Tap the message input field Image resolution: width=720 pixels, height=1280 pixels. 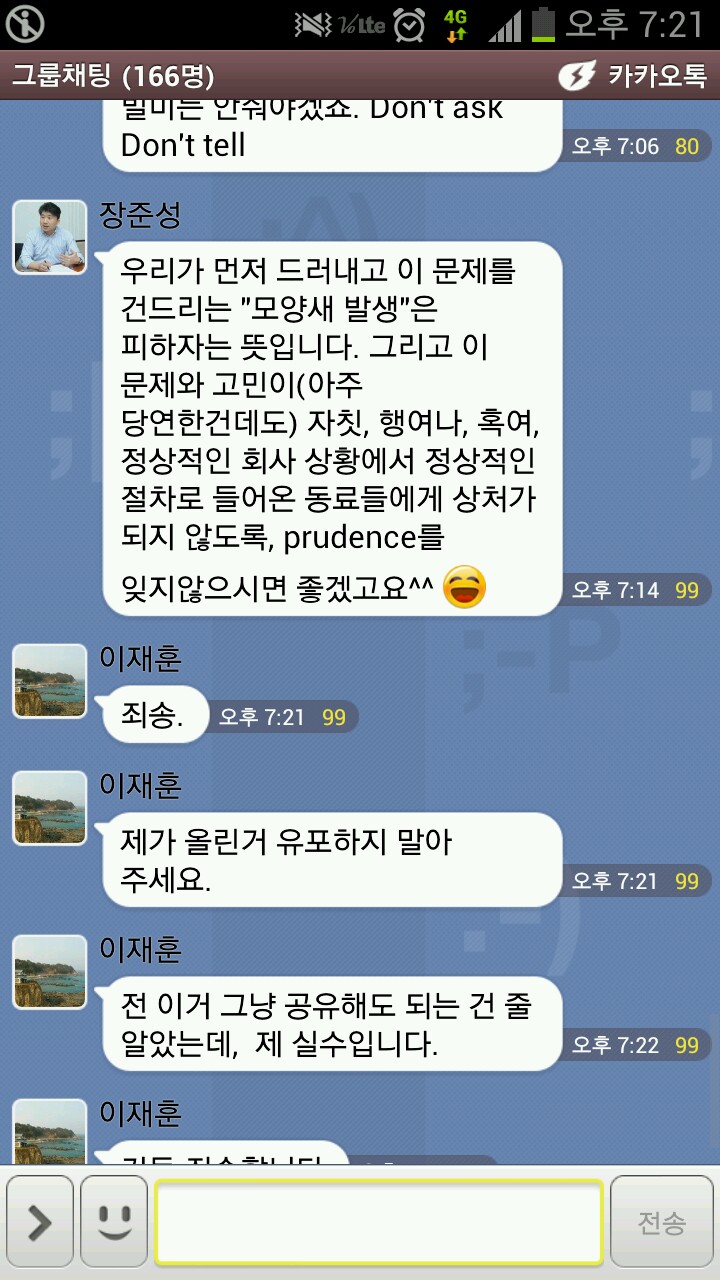pyautogui.click(x=378, y=1222)
